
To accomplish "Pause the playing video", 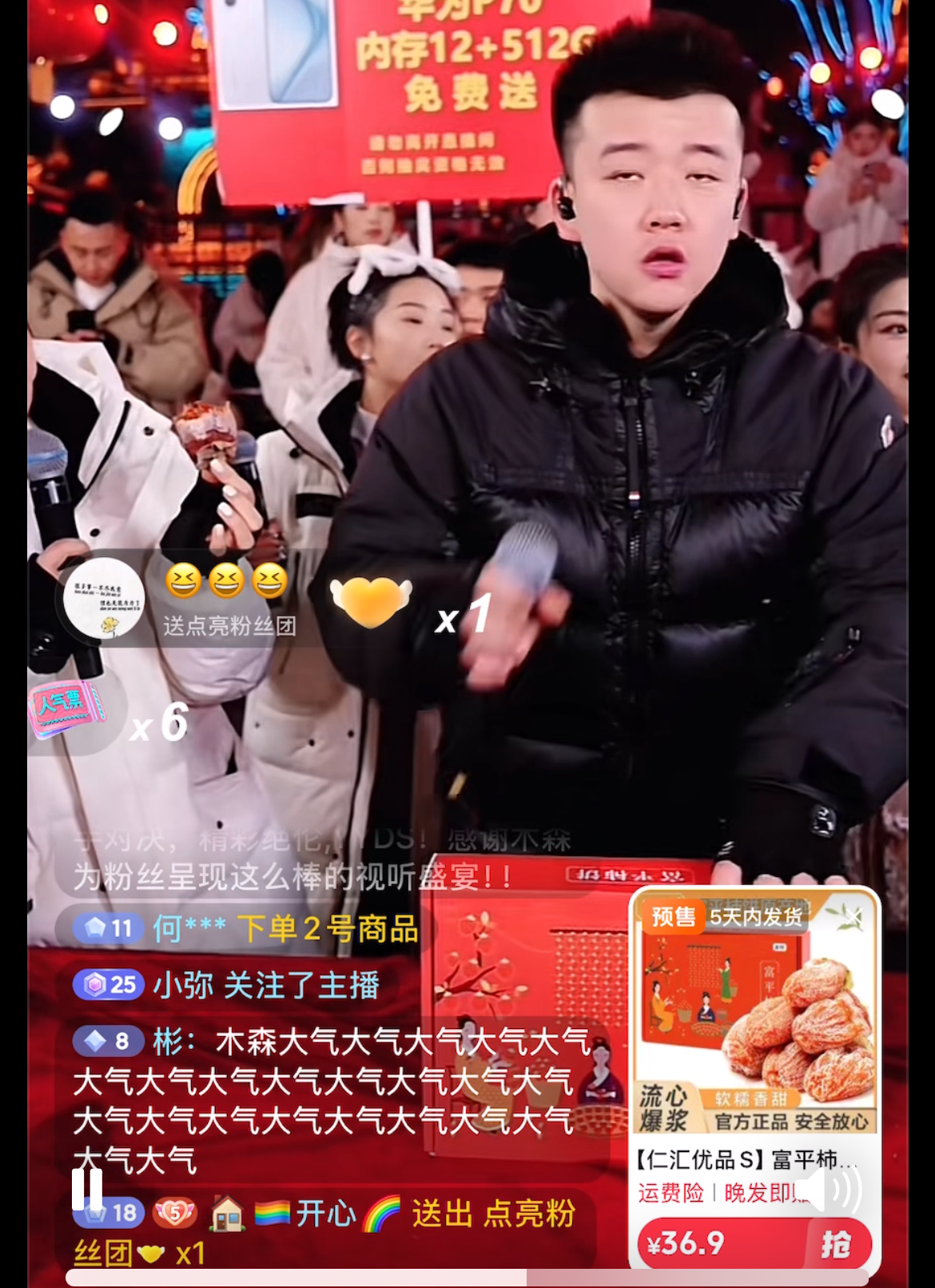I will point(86,1190).
